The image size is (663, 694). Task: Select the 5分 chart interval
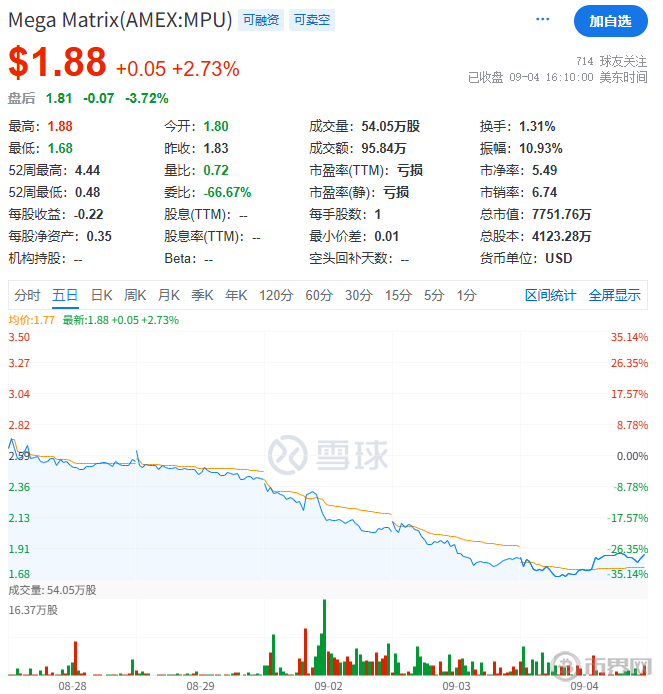[434, 295]
